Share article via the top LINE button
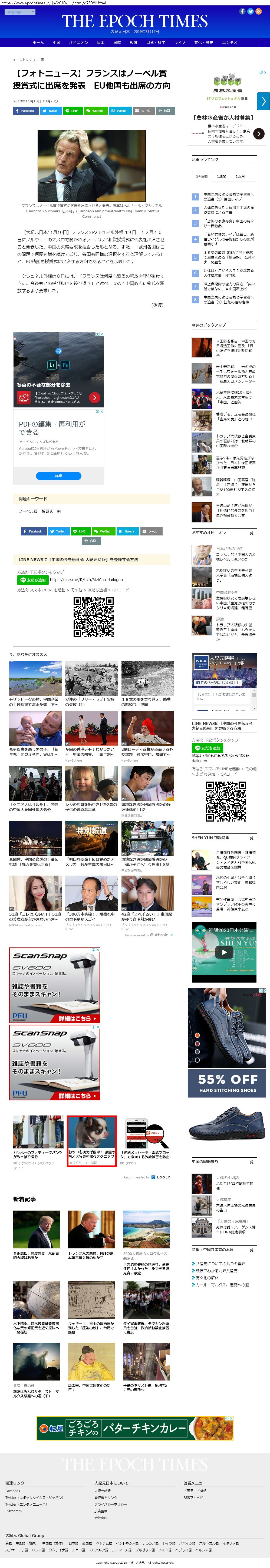Viewport: 270px width, 1568px height. [73, 111]
